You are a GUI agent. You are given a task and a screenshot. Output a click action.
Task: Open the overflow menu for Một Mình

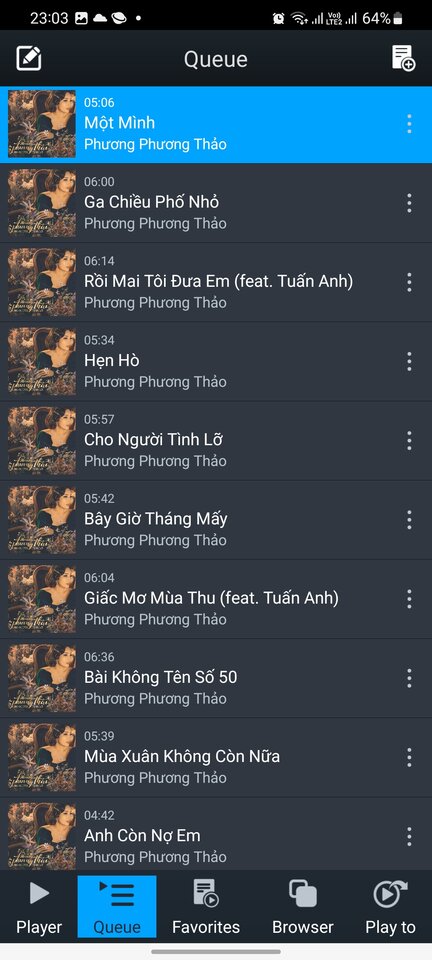point(409,124)
